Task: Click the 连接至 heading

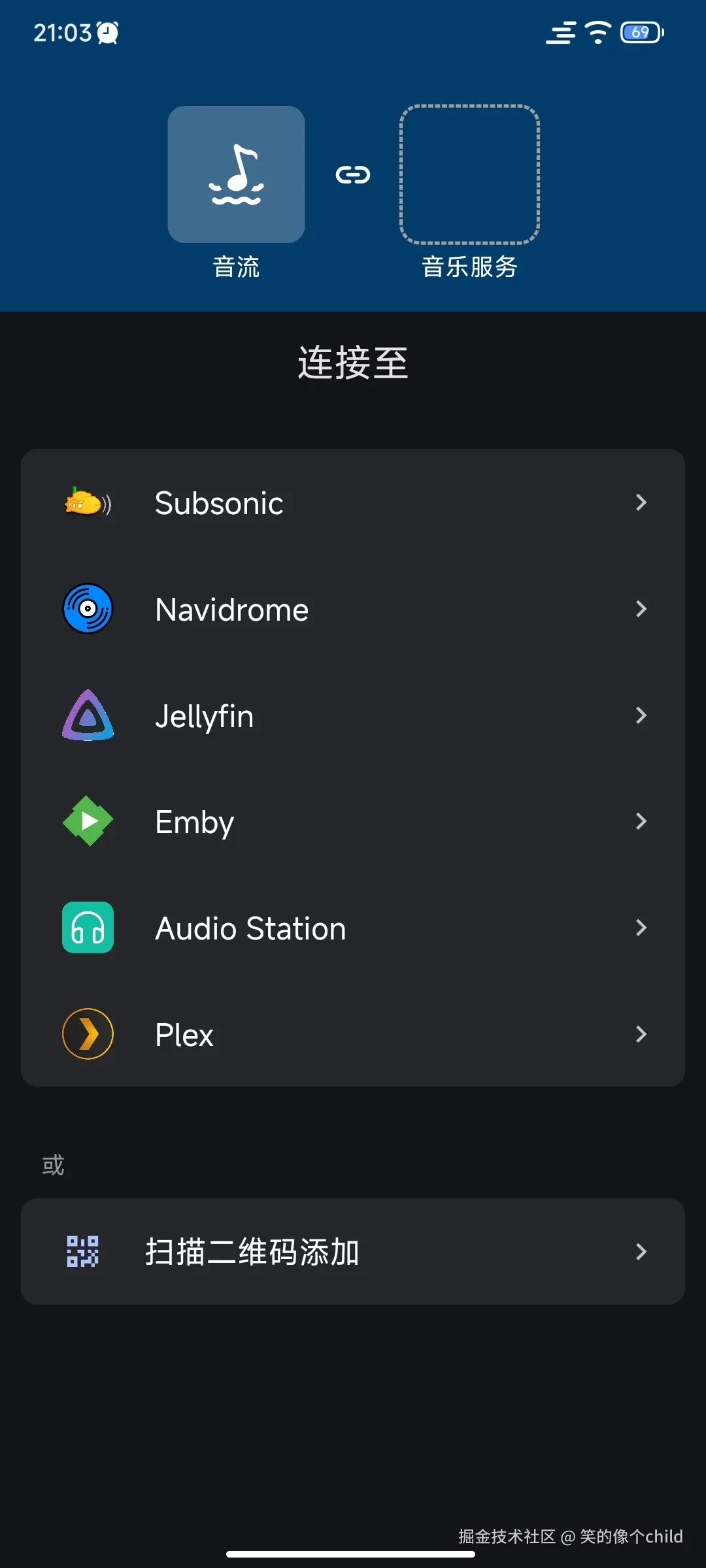Action: pos(353,364)
